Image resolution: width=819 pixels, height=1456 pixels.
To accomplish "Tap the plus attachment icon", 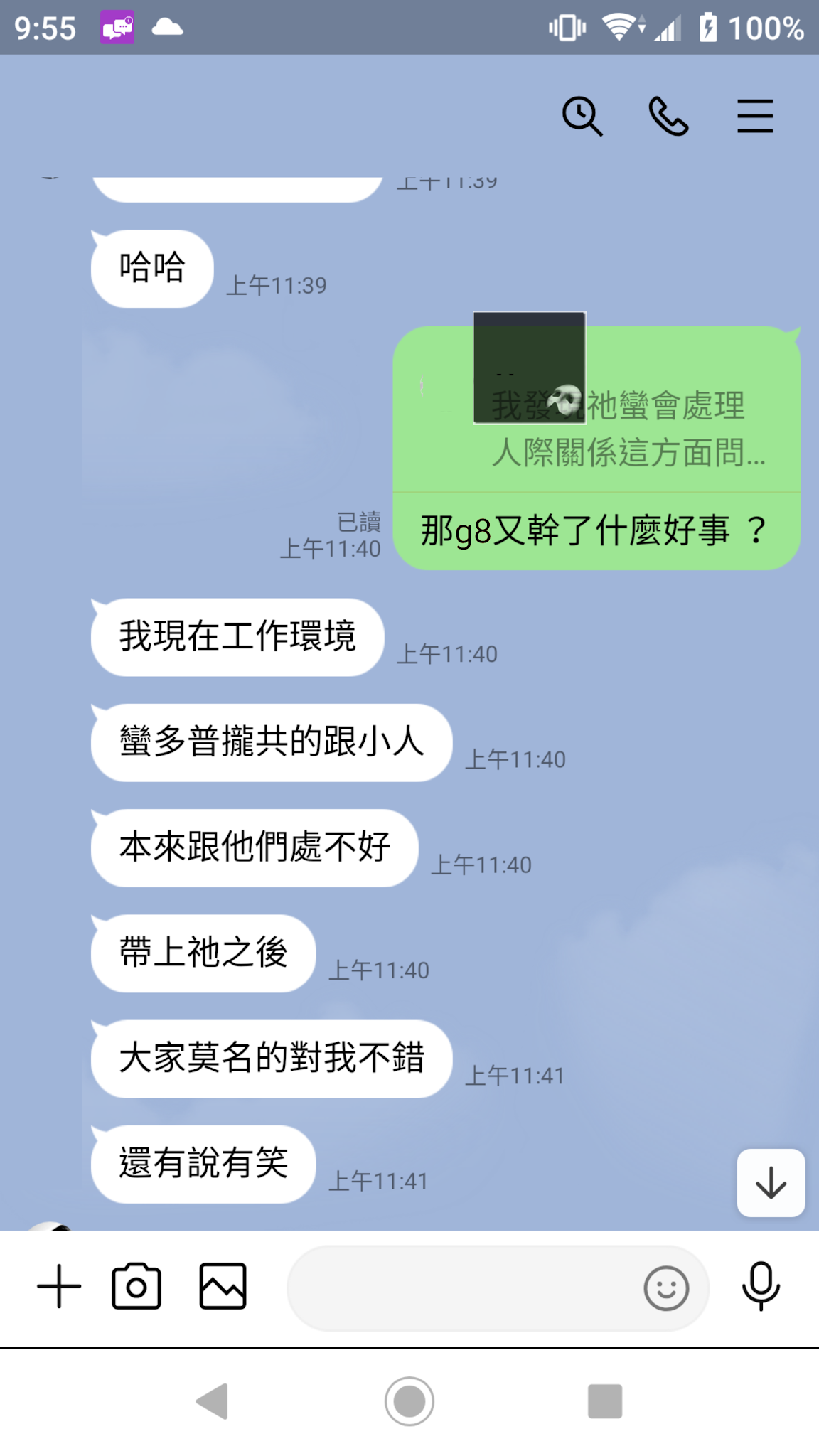I will tap(59, 1286).
